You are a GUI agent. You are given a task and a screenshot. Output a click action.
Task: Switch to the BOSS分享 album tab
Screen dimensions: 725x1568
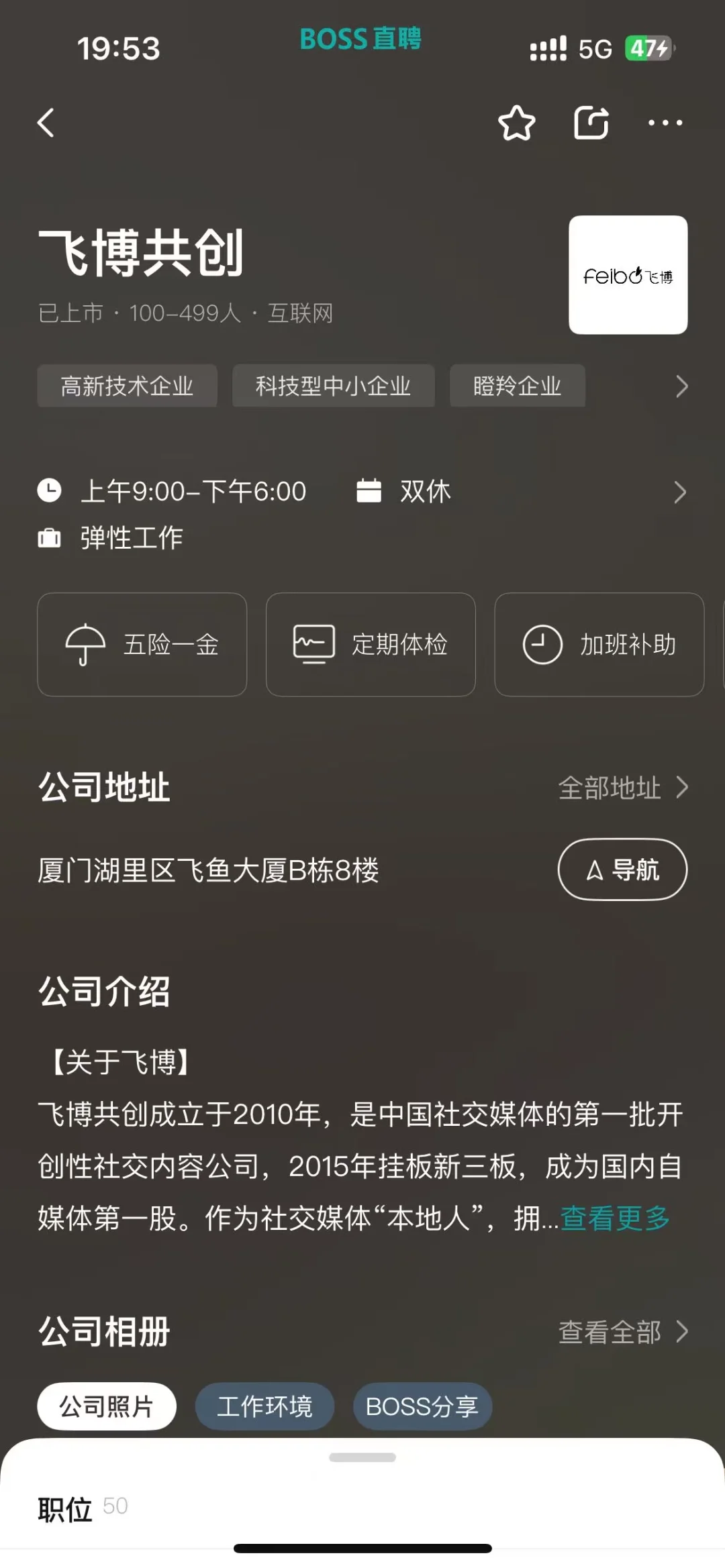(x=422, y=1406)
